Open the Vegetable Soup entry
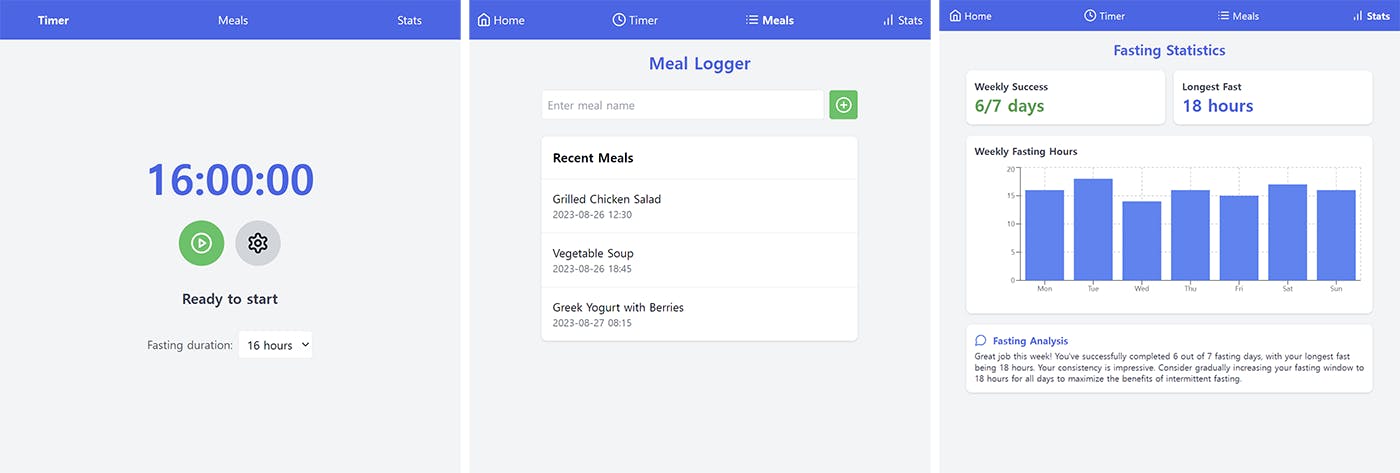The image size is (1400, 473). coord(699,260)
